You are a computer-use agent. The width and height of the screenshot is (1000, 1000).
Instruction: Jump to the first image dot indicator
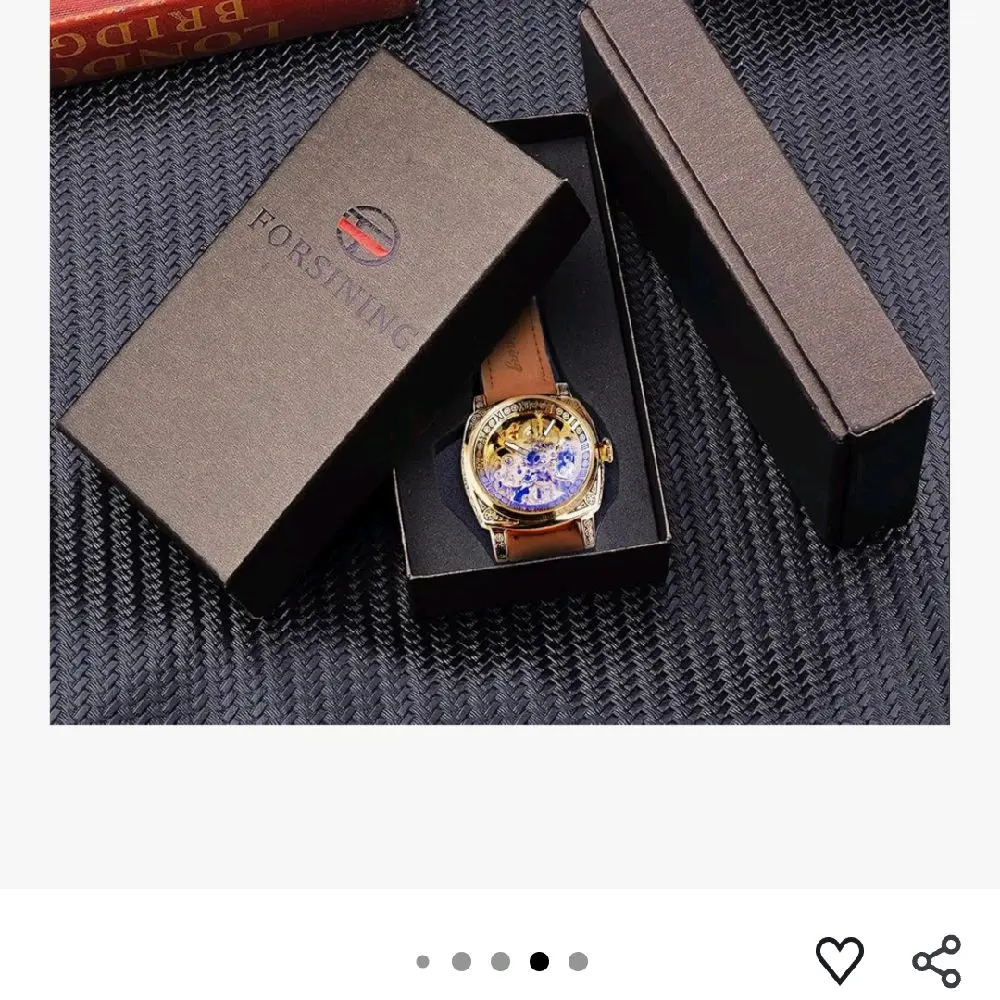(423, 961)
